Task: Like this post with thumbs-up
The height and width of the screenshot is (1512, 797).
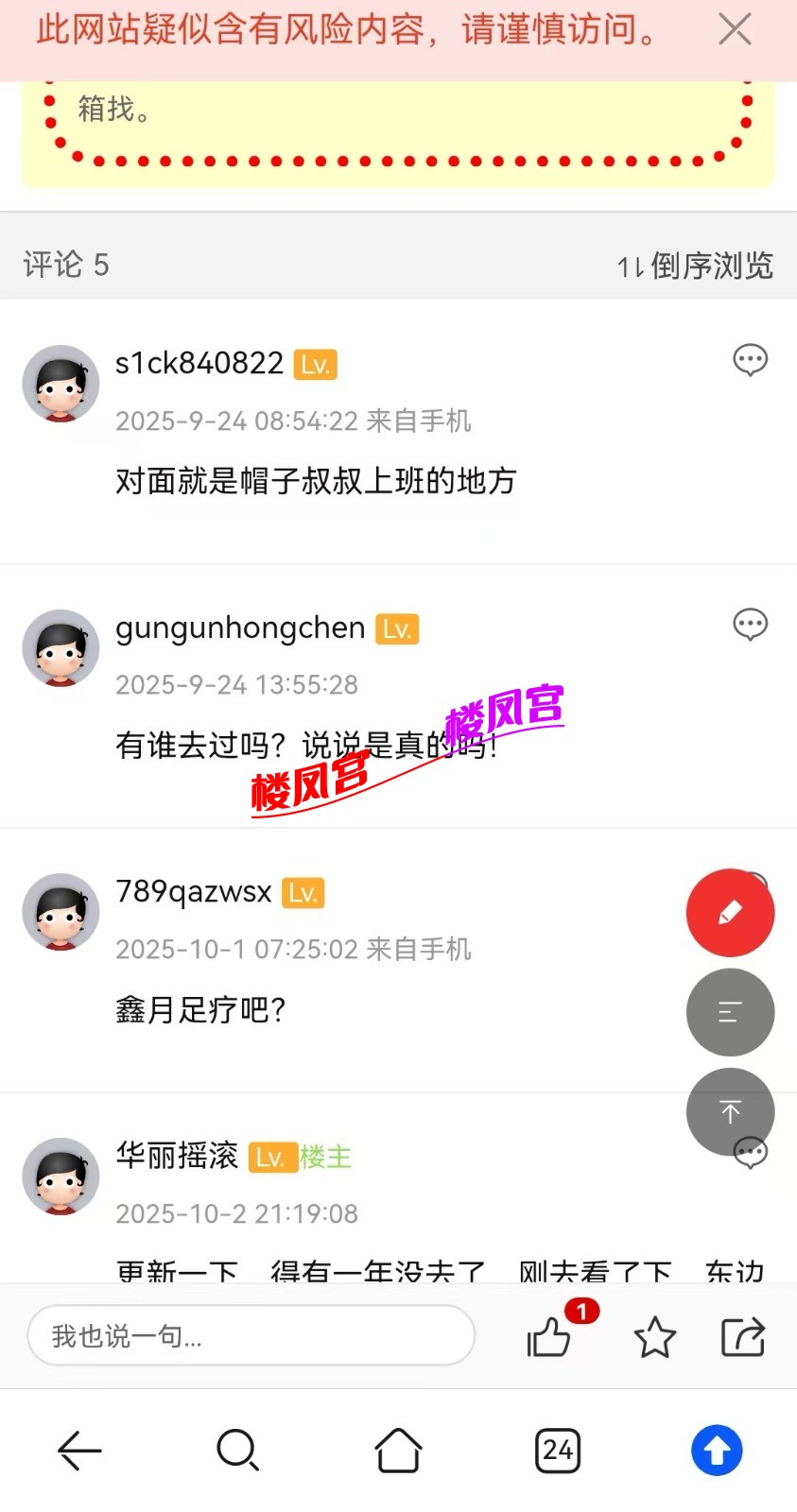Action: 549,1336
